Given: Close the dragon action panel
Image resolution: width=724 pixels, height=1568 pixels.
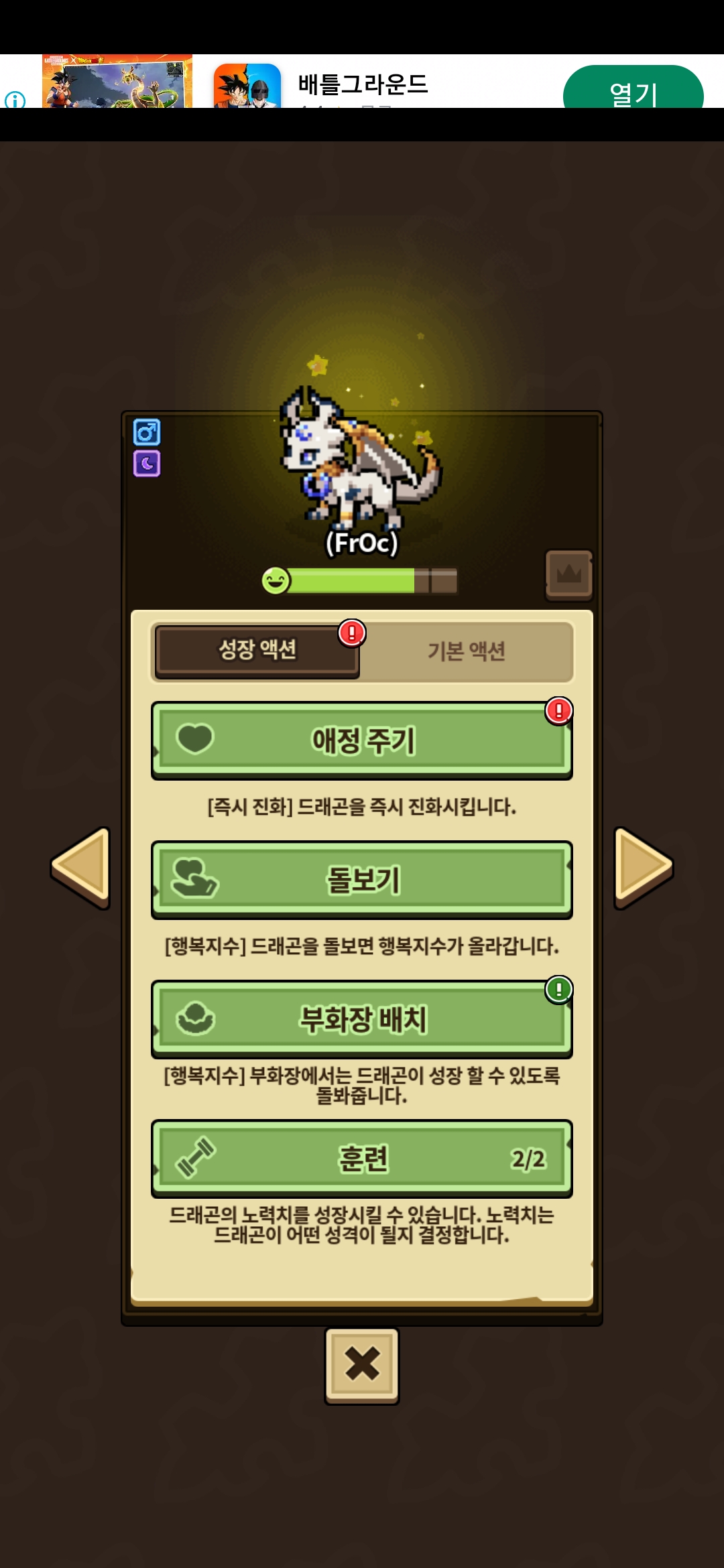Looking at the screenshot, I should (362, 1364).
